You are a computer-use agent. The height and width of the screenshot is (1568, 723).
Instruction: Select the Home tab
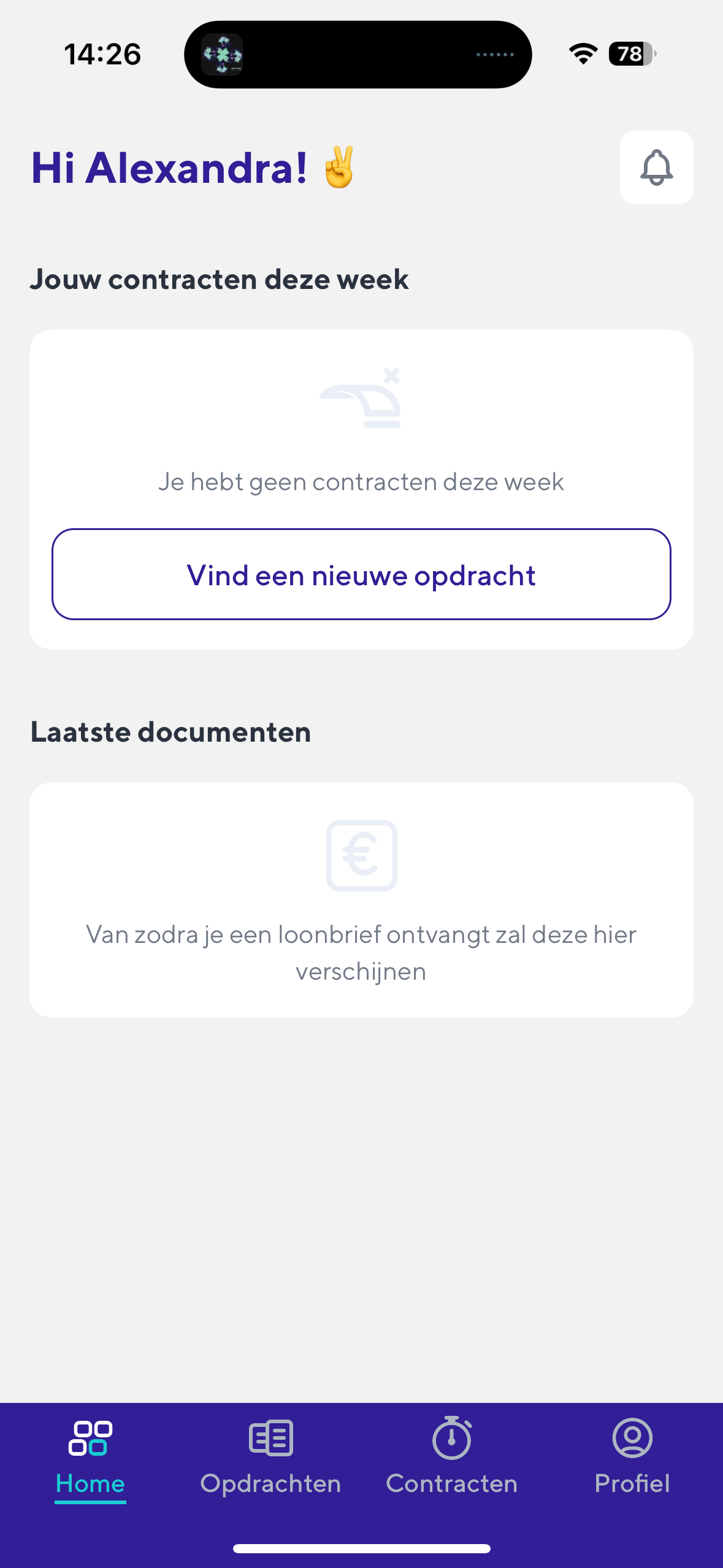click(90, 1458)
